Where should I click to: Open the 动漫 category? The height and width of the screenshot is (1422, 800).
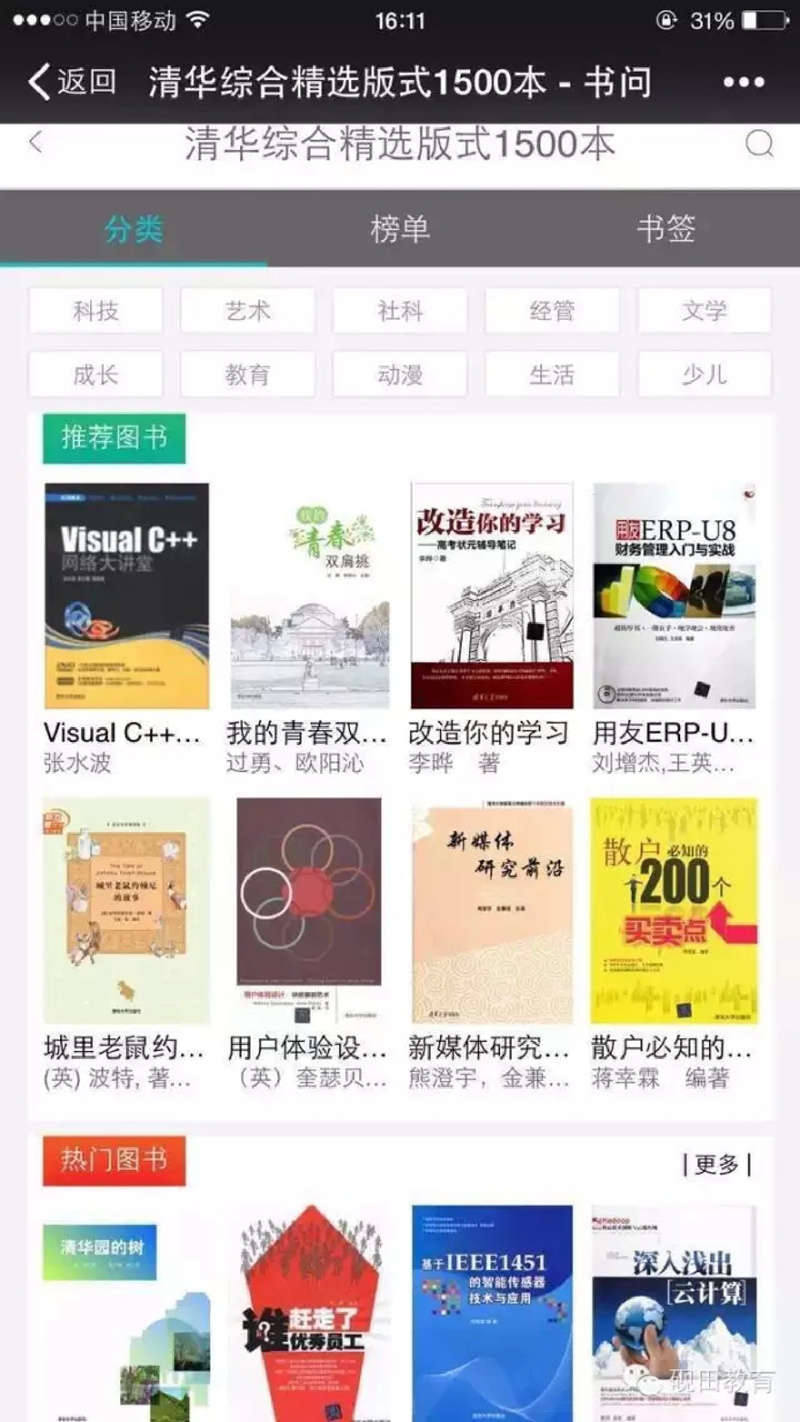[400, 375]
